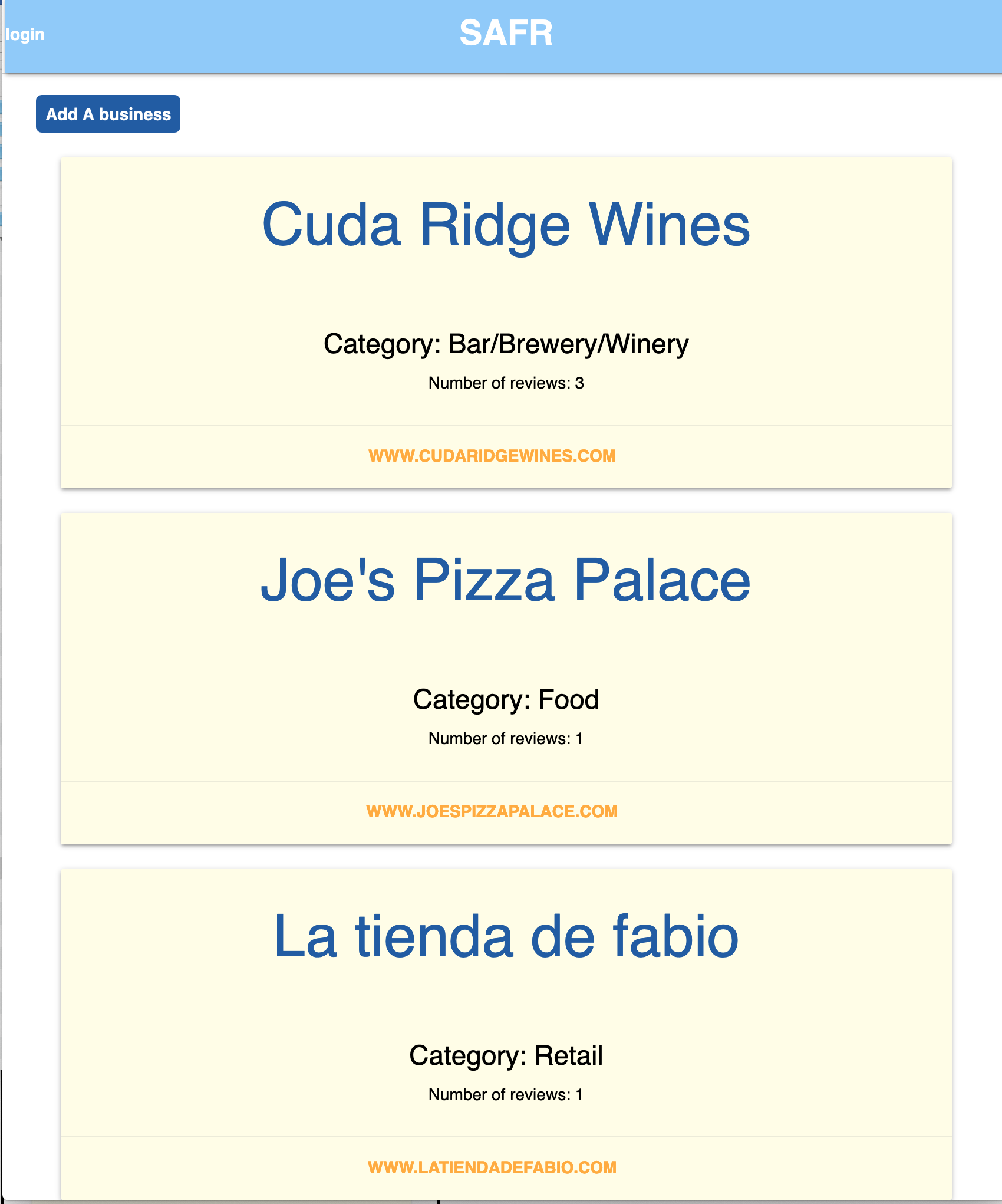Viewport: 1002px width, 1204px height.
Task: Open the Cuda Ridge Wines business page
Action: tap(506, 225)
